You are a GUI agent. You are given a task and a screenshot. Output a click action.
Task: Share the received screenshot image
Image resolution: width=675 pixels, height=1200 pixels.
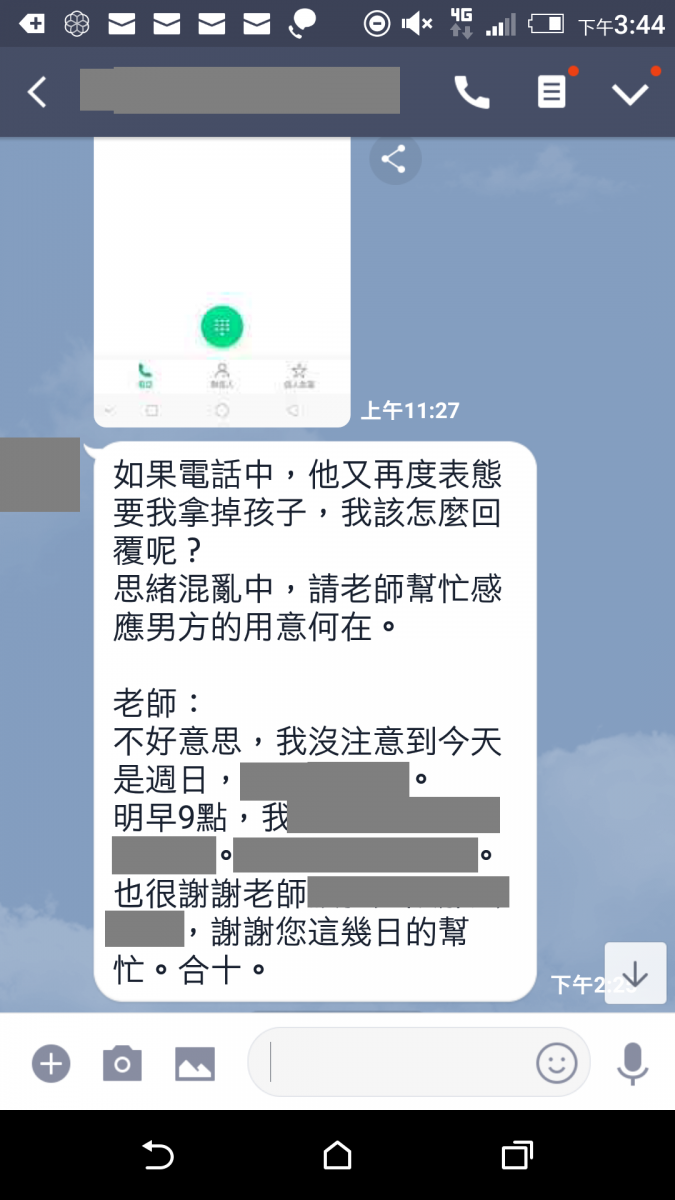click(x=394, y=159)
